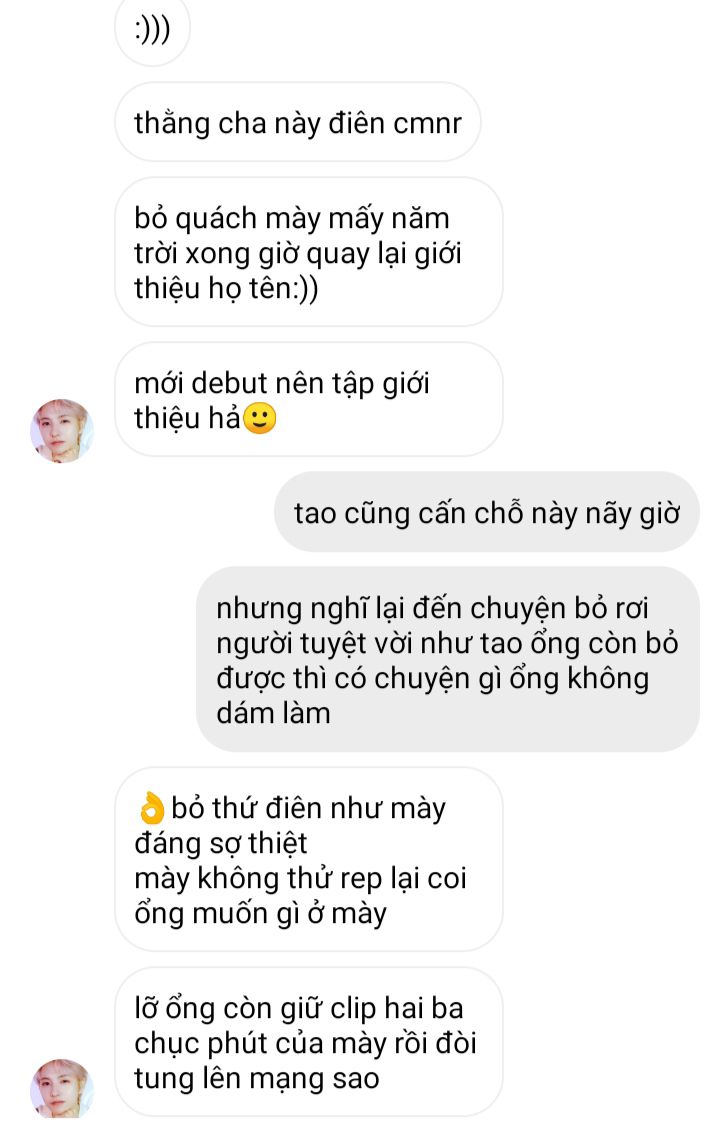Image resolution: width=719 pixels, height=1128 pixels.
Task: Open sender's avatar beside "lỡ ổng còn giữ clip" message
Action: pyautogui.click(x=62, y=1089)
